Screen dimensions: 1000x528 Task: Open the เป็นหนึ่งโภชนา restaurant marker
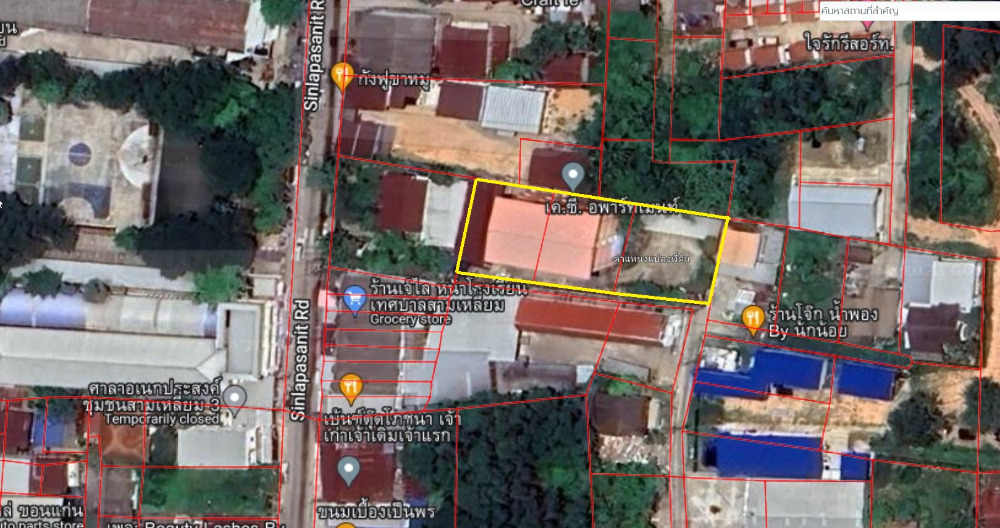click(x=350, y=385)
